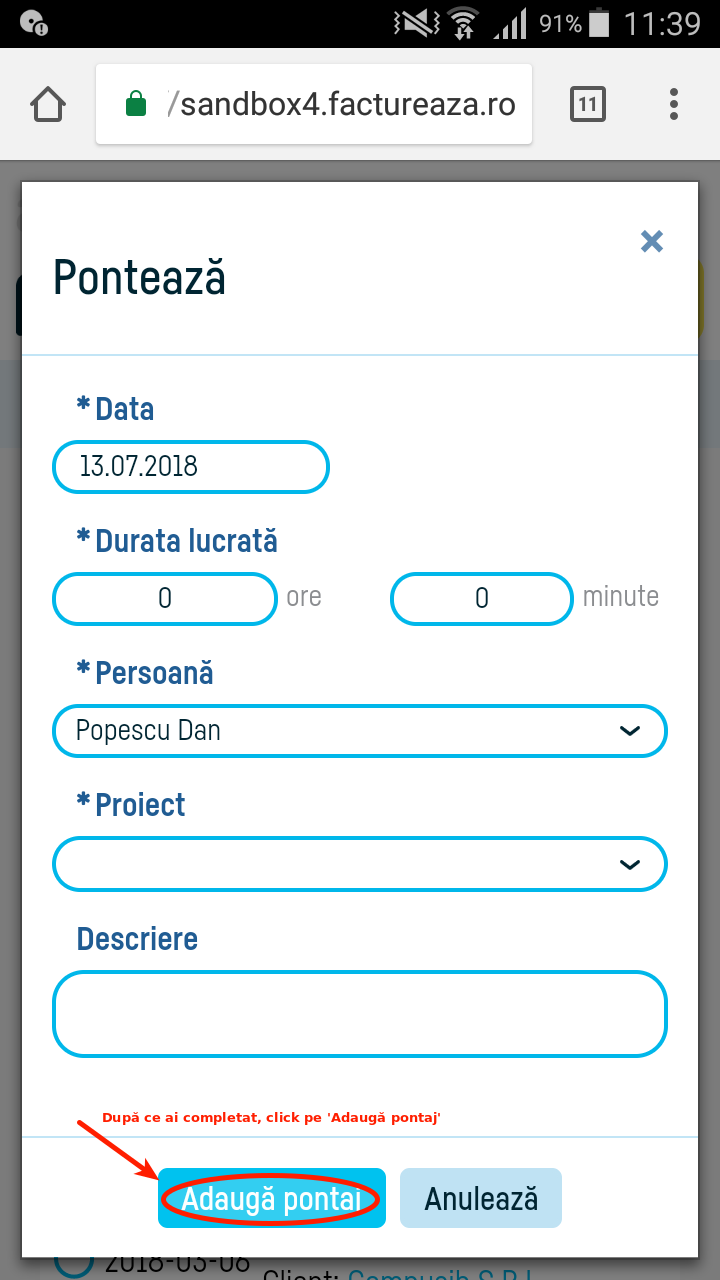
Task: Click the Anulează button
Action: 481,1197
